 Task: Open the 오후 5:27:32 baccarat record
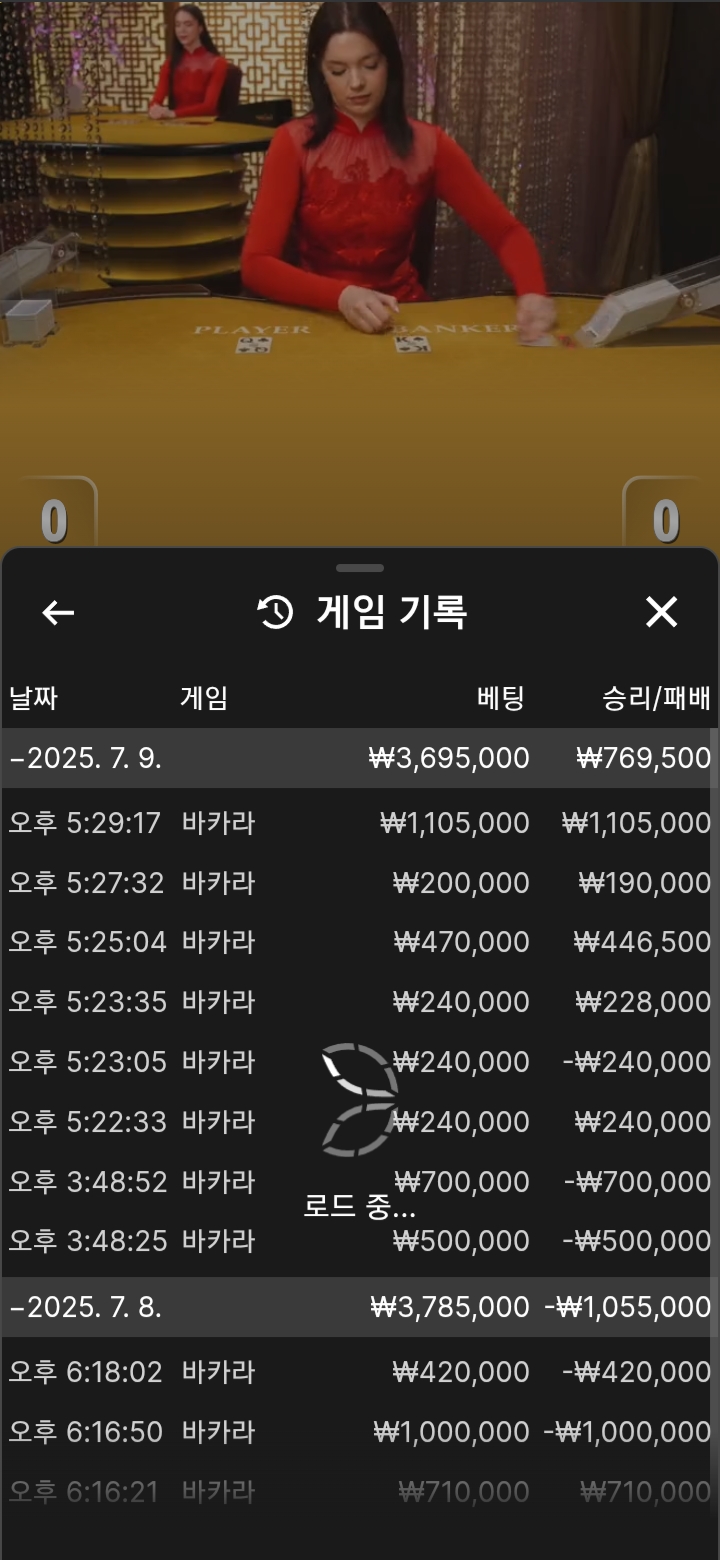[358, 883]
